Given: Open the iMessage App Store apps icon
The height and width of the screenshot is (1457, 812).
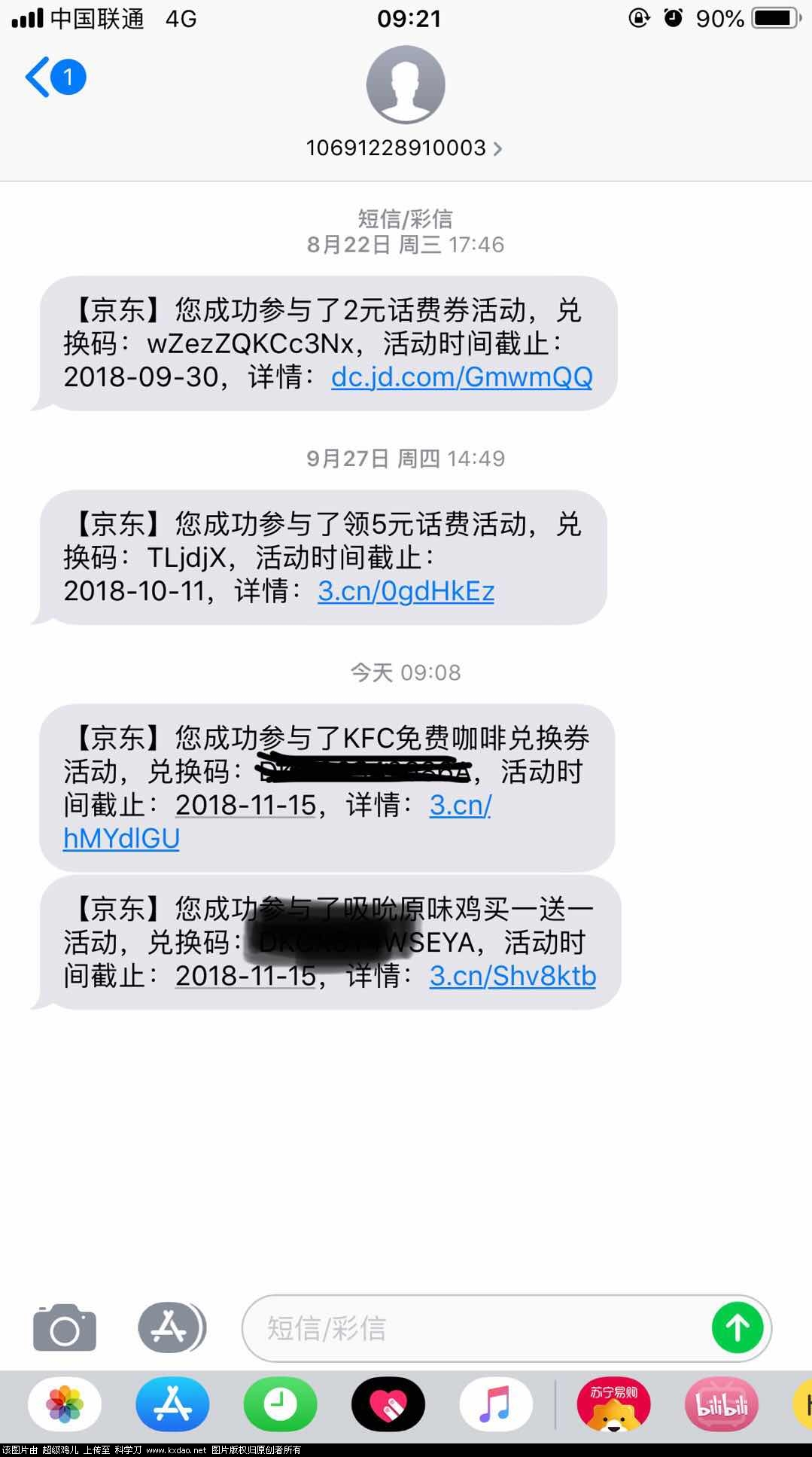Looking at the screenshot, I should tap(172, 1327).
